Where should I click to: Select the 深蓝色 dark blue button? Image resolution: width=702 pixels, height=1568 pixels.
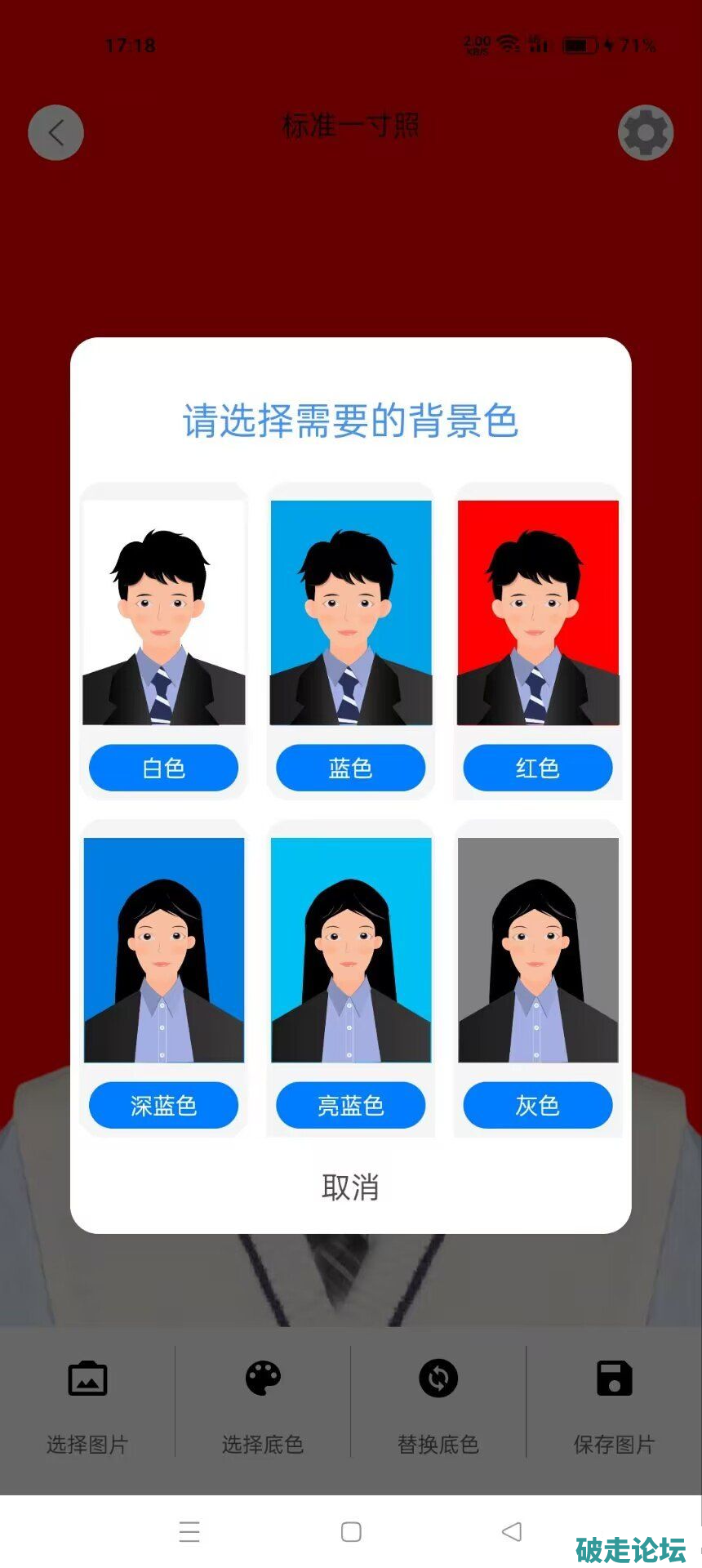163,1105
